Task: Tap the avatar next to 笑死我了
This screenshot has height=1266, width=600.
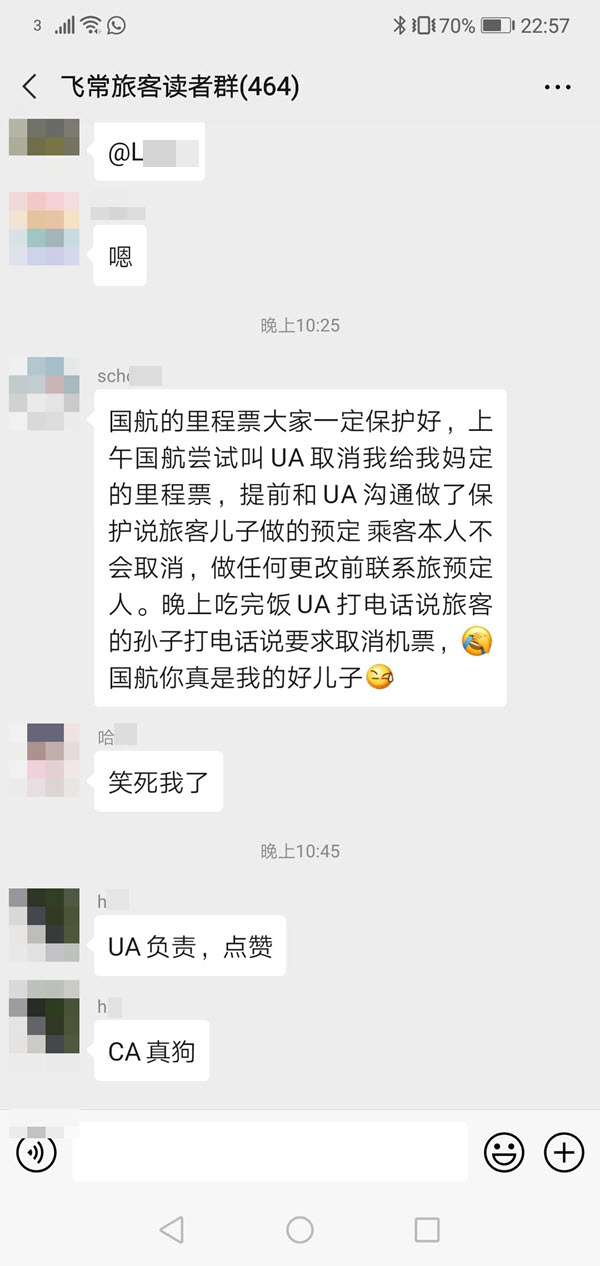Action: (x=44, y=760)
